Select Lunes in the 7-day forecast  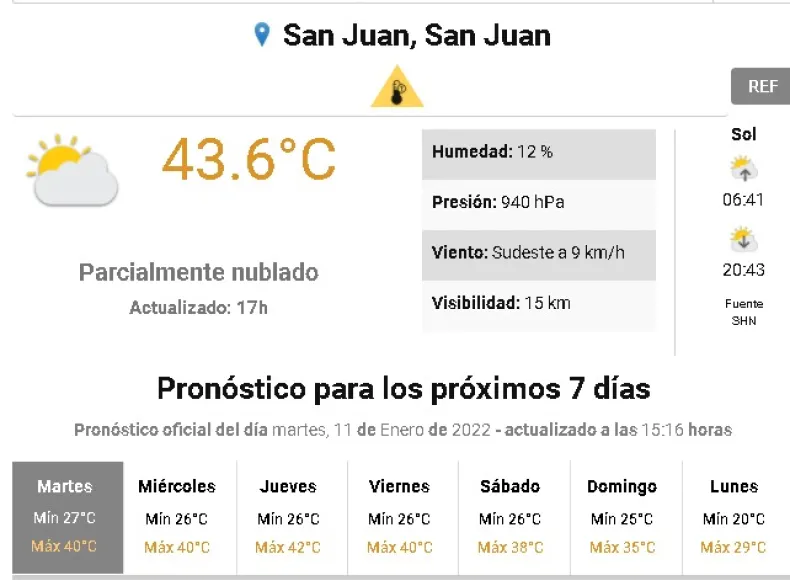click(x=733, y=516)
